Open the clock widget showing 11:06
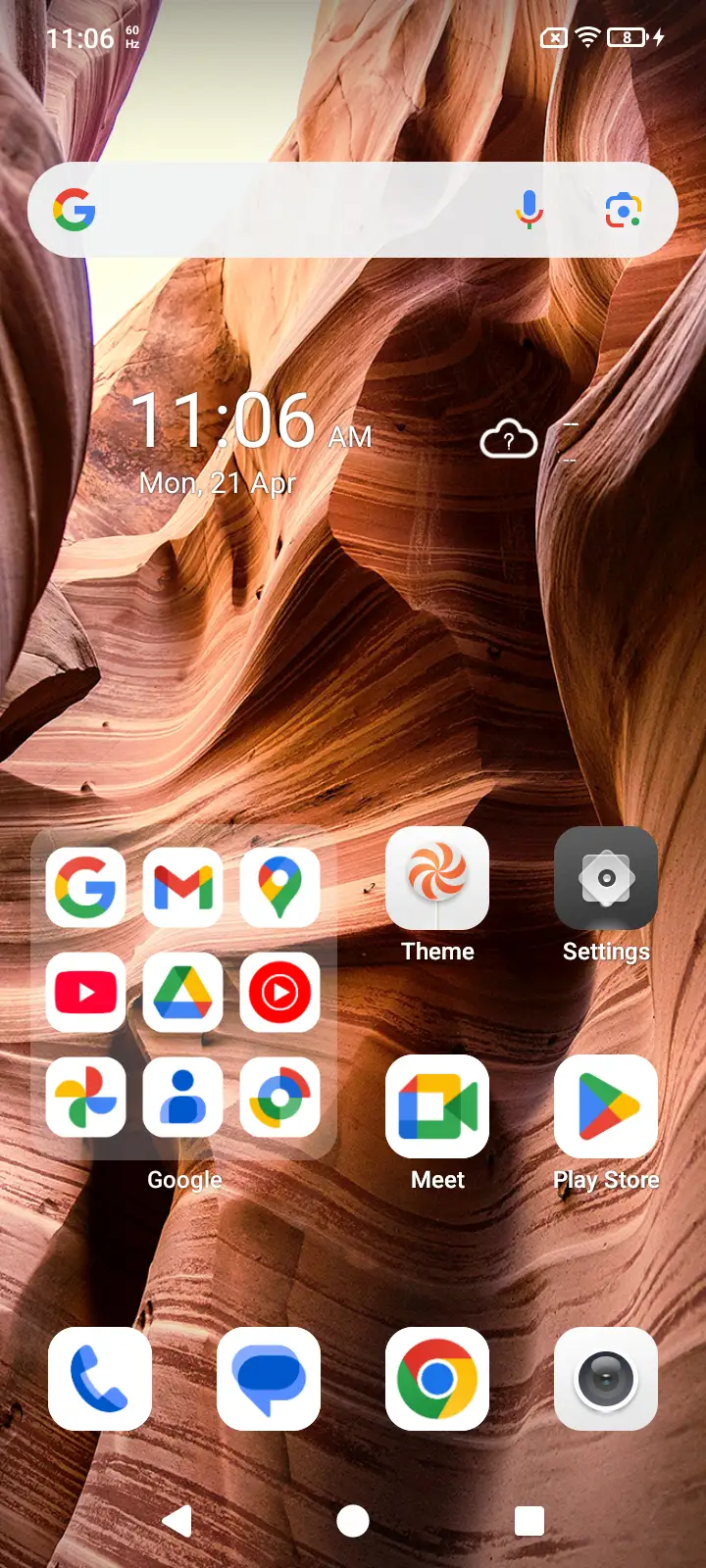Viewport: 706px width, 1568px height. pyautogui.click(x=224, y=421)
